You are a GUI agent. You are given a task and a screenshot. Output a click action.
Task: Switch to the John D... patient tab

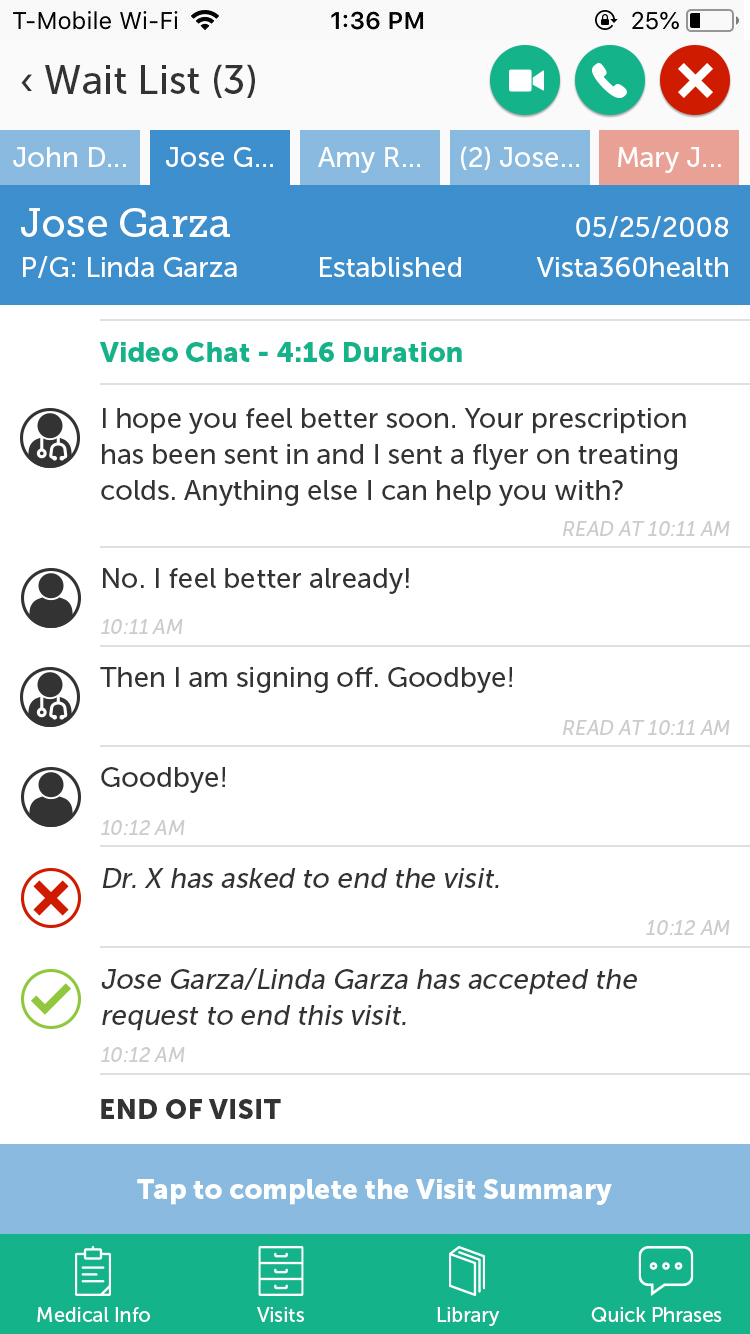click(x=70, y=158)
